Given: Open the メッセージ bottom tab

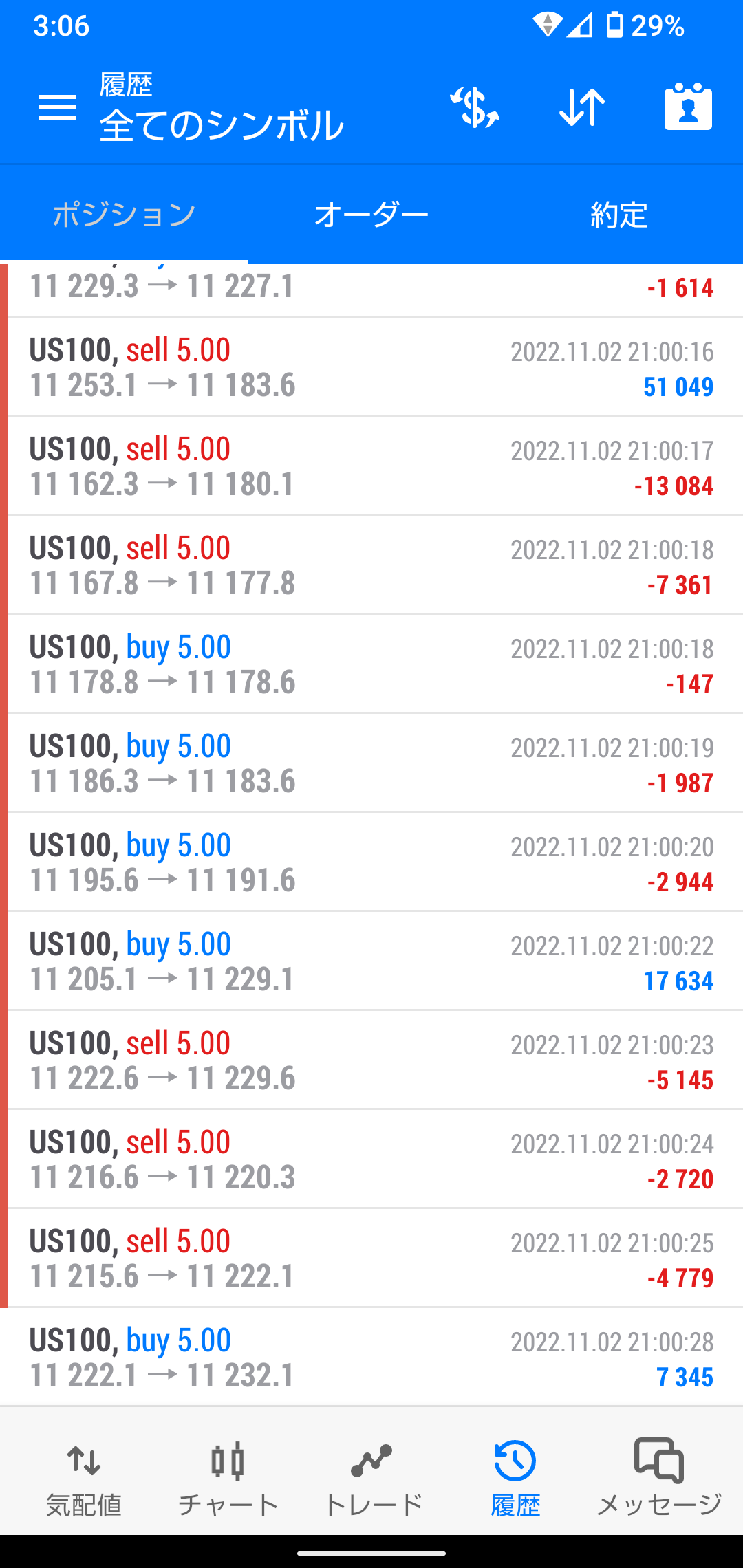Looking at the screenshot, I should click(659, 1472).
